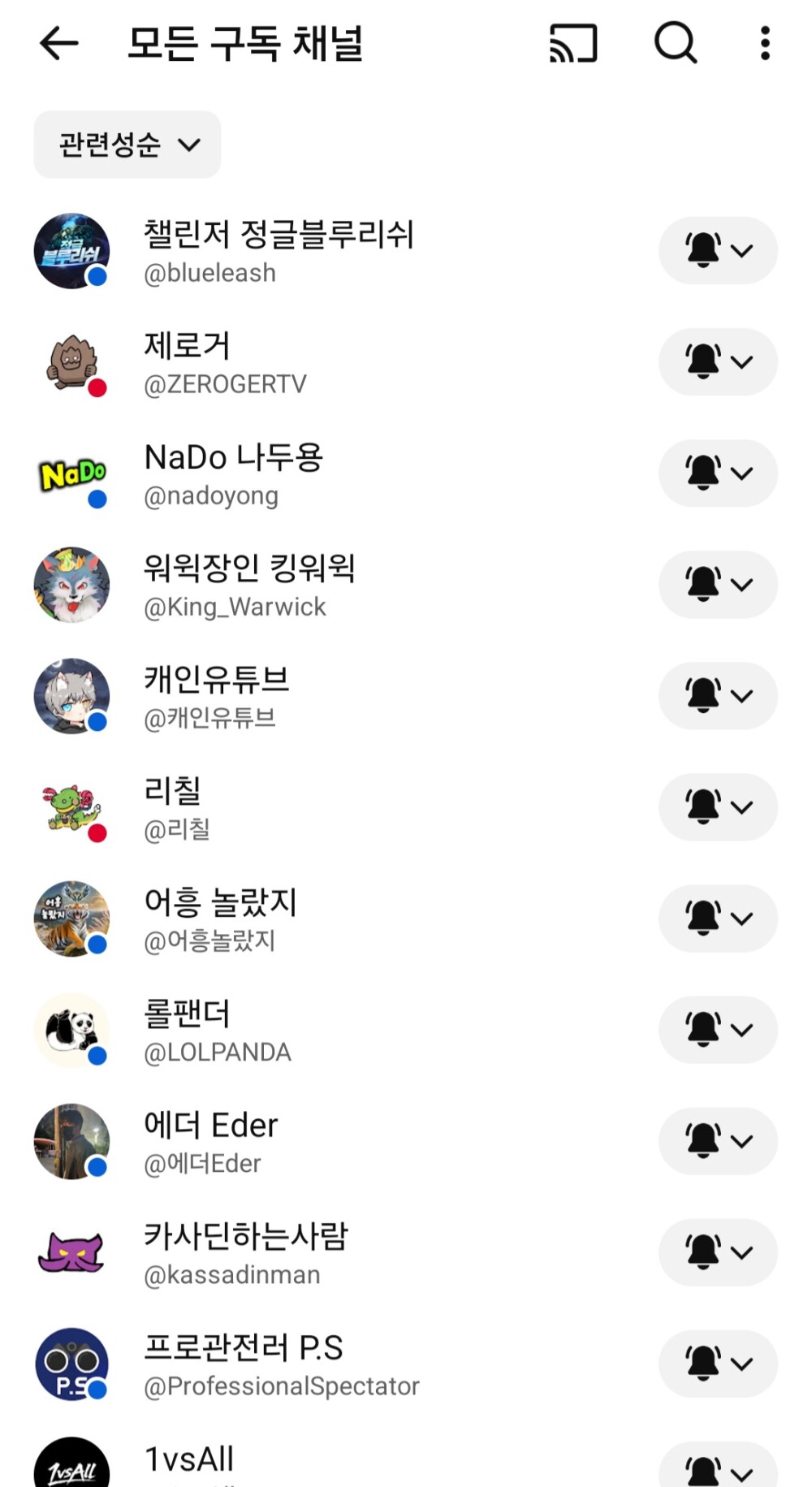Image resolution: width=812 pixels, height=1487 pixels.
Task: Open bell settings for 프로관전러 P.S
Action: tap(718, 1364)
